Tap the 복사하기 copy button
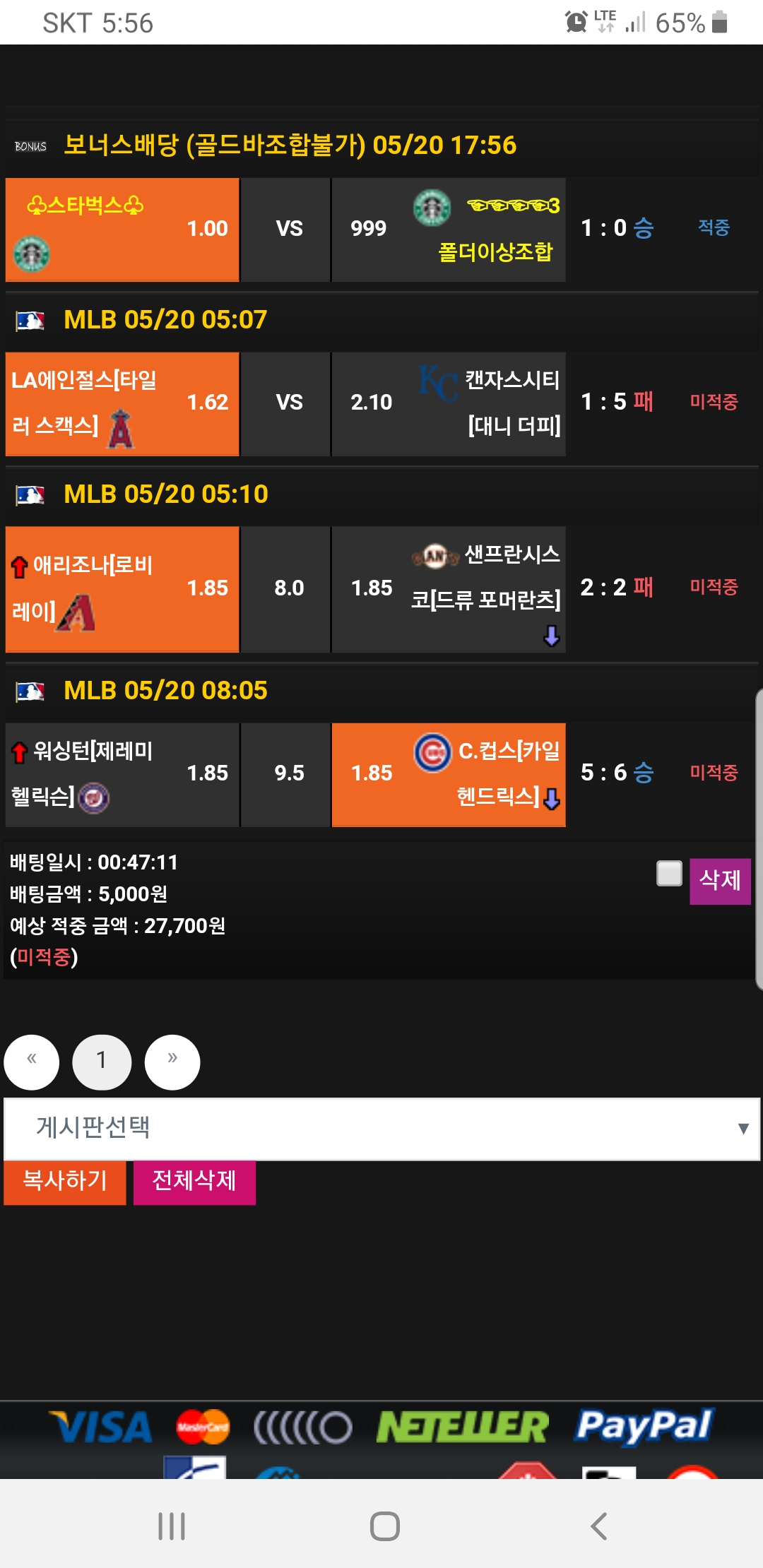The image size is (763, 1568). pyautogui.click(x=65, y=1182)
